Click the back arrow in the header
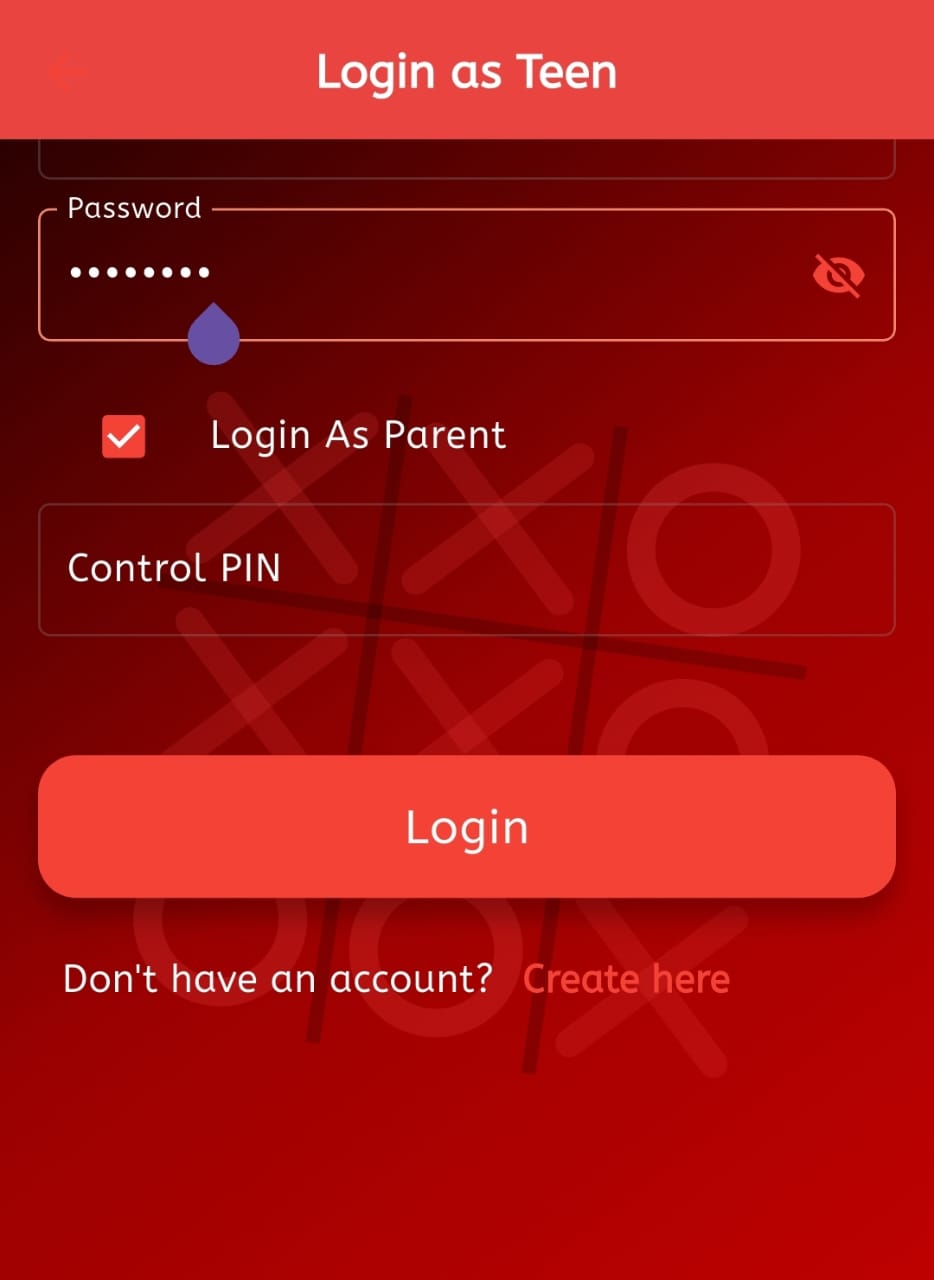The width and height of the screenshot is (934, 1280). pyautogui.click(x=66, y=70)
